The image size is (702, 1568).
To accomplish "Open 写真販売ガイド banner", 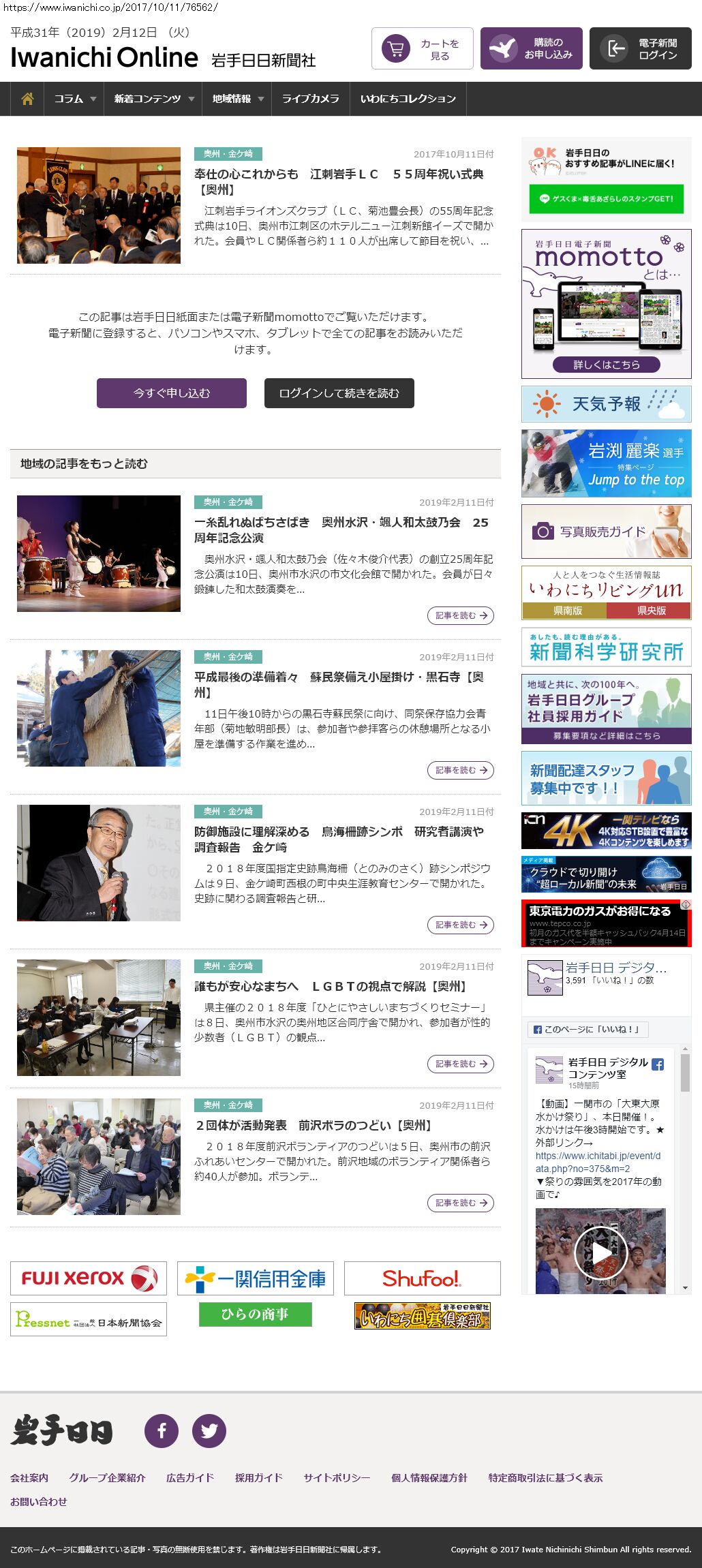I will click(606, 532).
